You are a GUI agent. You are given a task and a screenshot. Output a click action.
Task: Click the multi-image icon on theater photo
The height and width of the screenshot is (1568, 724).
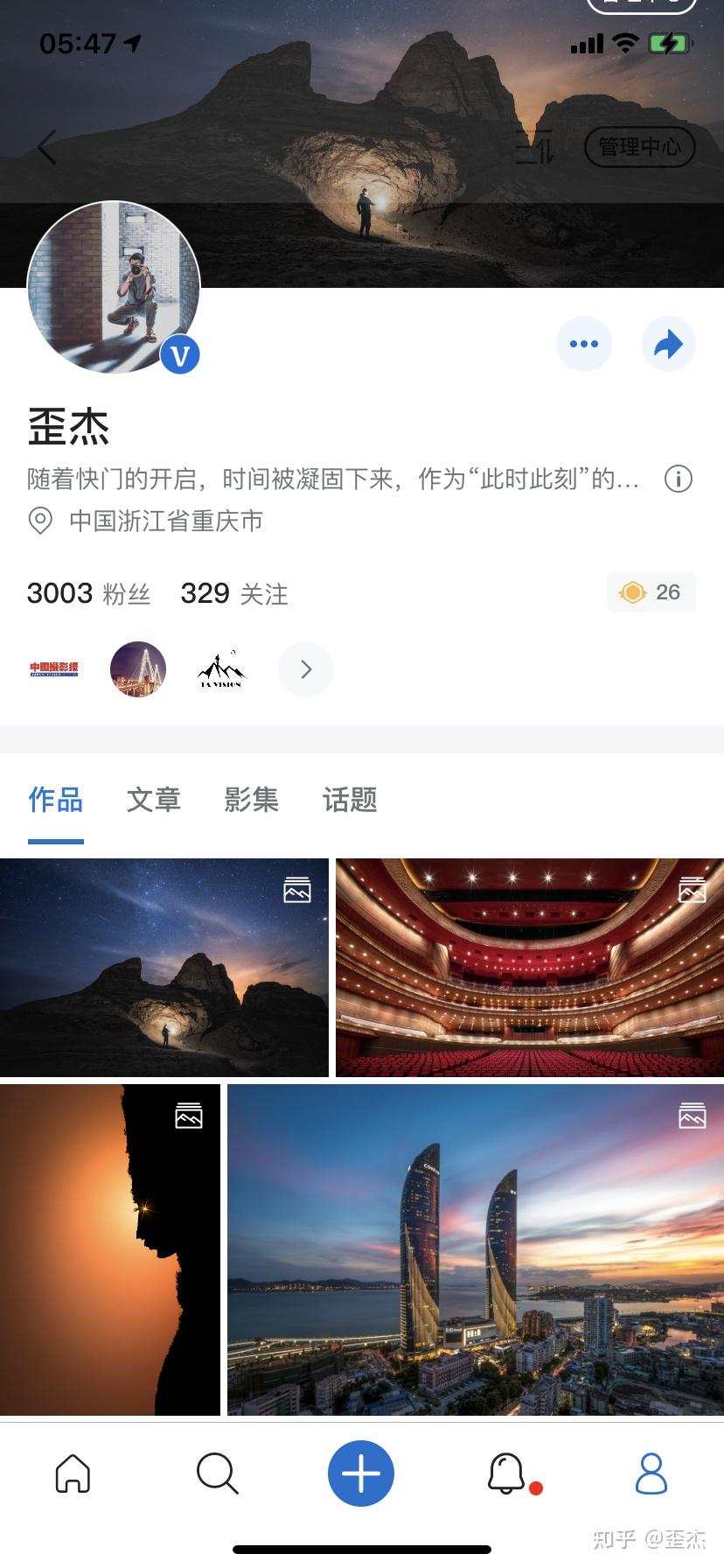[693, 890]
